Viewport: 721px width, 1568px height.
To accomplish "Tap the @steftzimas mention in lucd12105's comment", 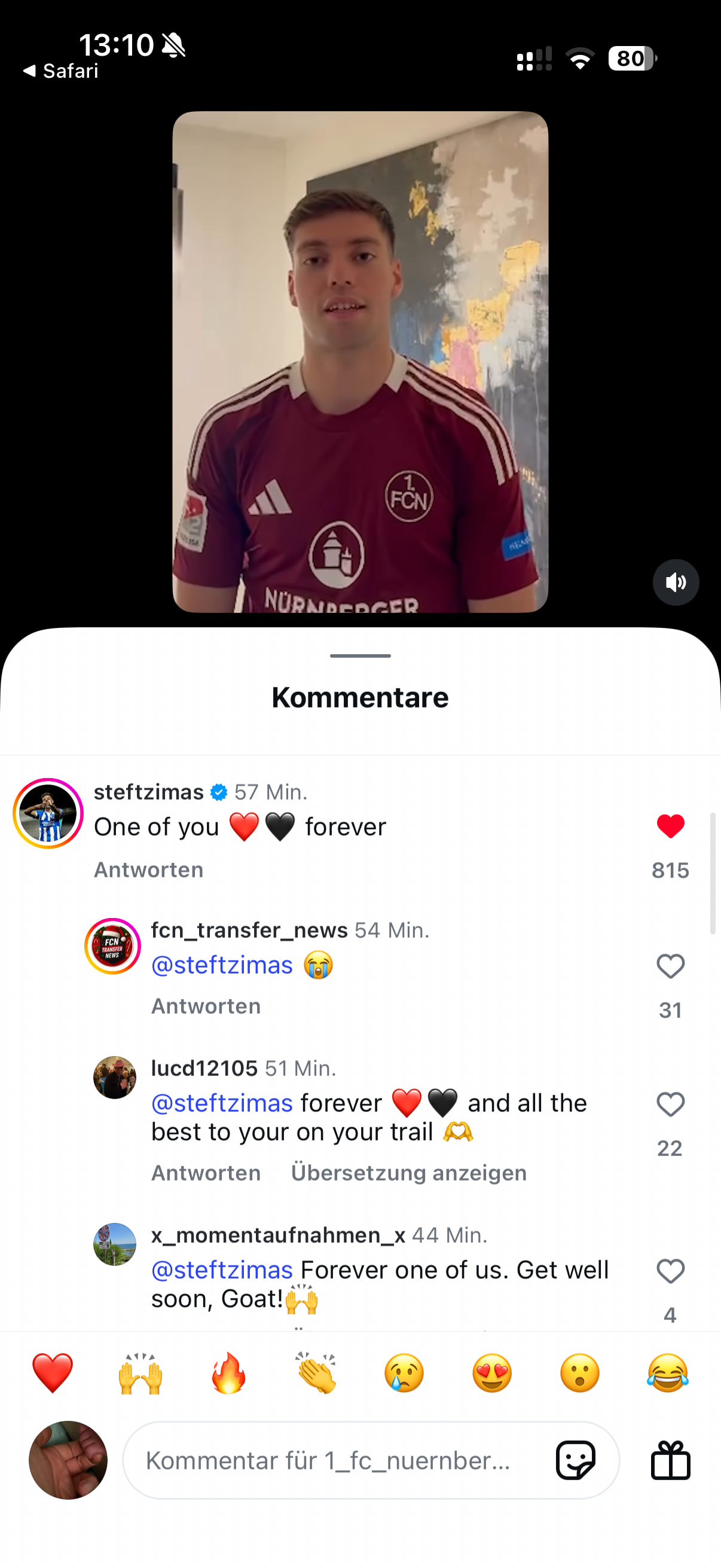I will click(222, 1103).
